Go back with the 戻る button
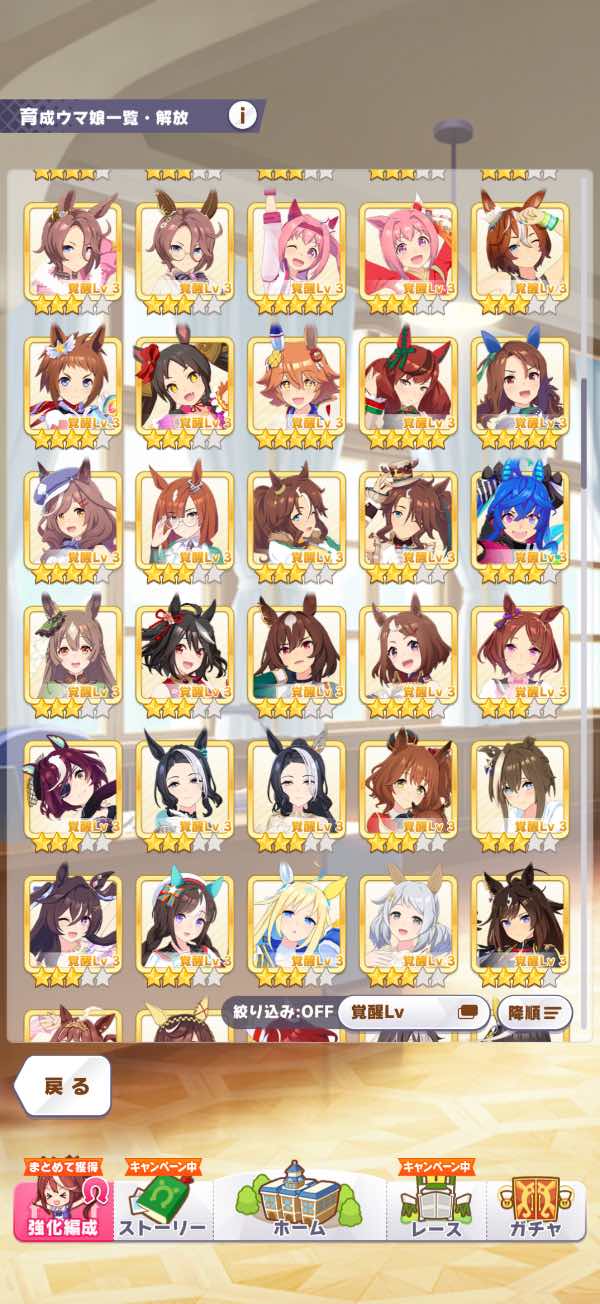The height and width of the screenshot is (1304, 600). [64, 1086]
